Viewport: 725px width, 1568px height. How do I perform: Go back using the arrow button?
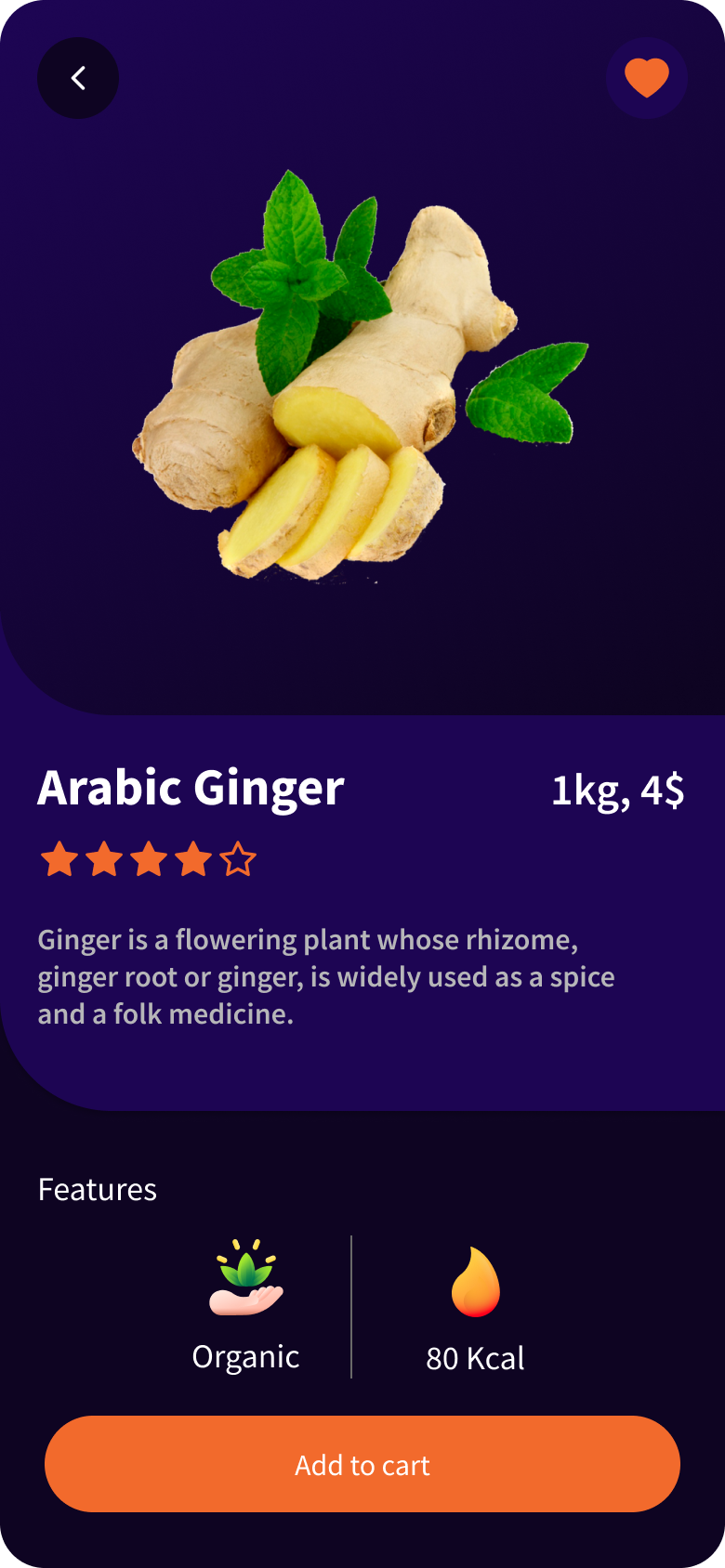tap(78, 78)
